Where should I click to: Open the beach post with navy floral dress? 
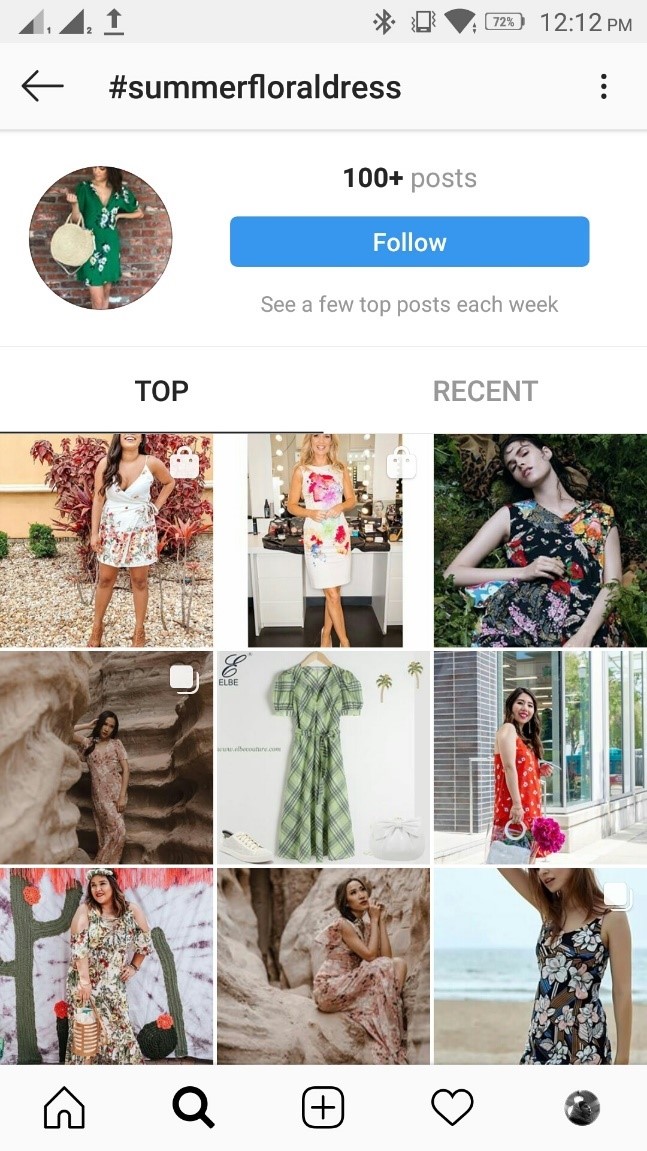(x=541, y=966)
